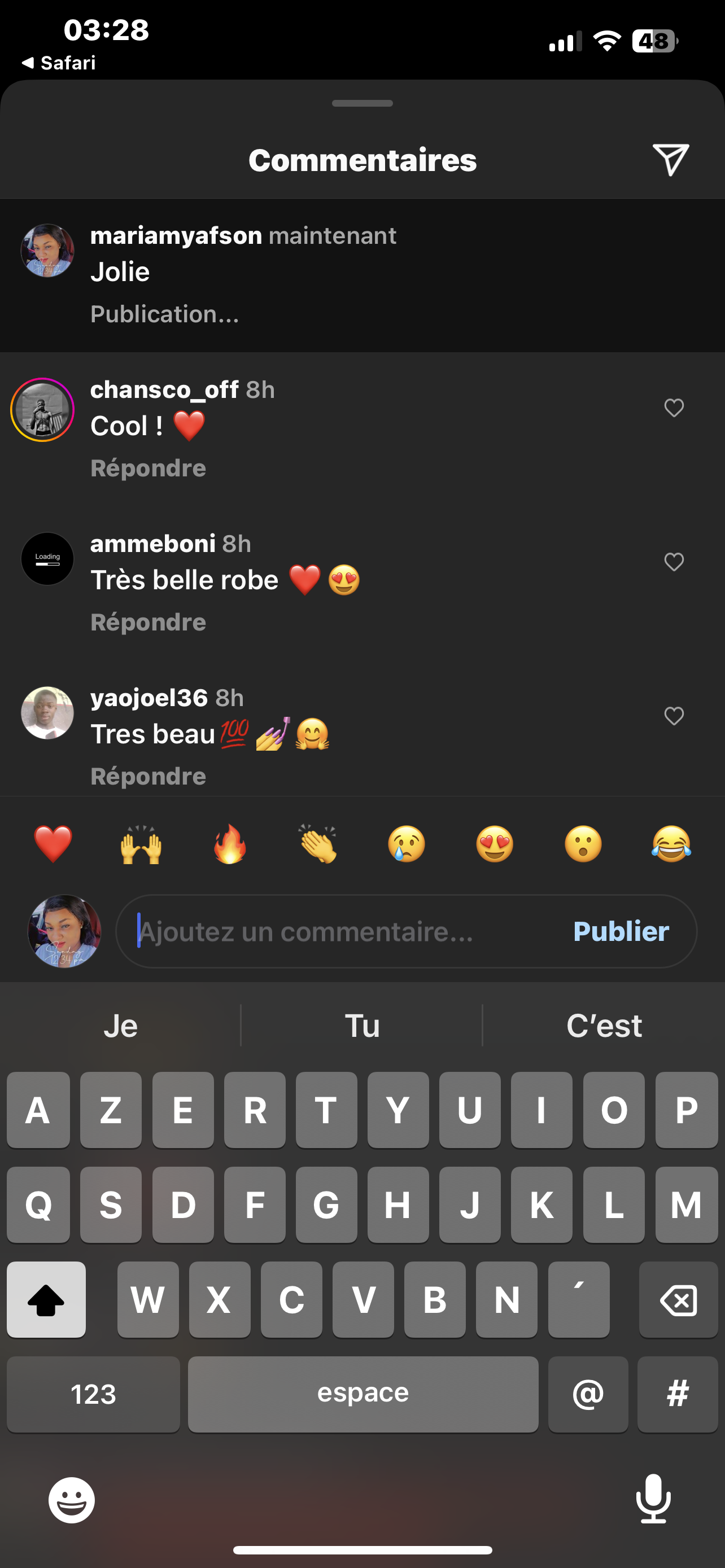The image size is (725, 1568).
Task: Reply to yaojoel36's comment
Action: pos(148,776)
